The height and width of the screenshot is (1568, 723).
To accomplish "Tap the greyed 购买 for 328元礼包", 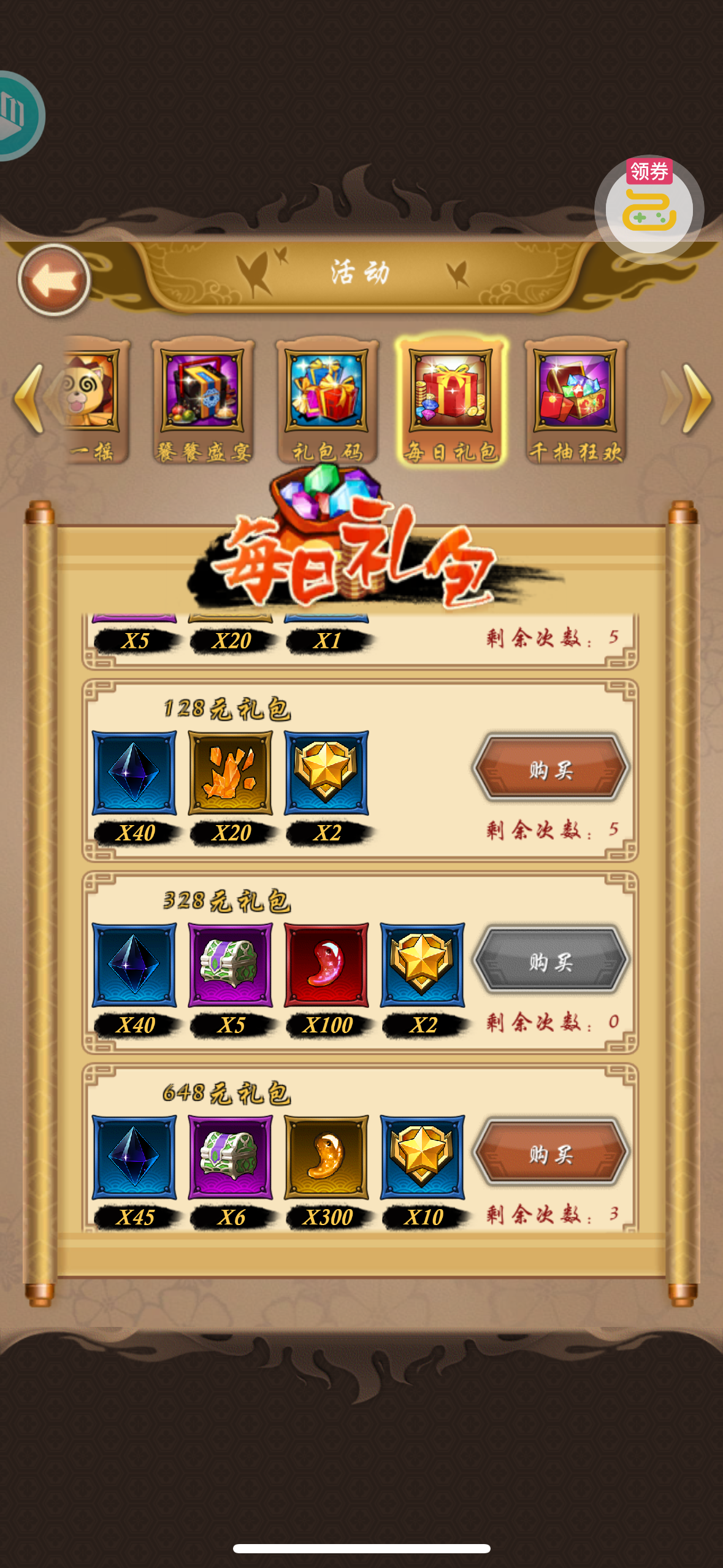I will [551, 961].
